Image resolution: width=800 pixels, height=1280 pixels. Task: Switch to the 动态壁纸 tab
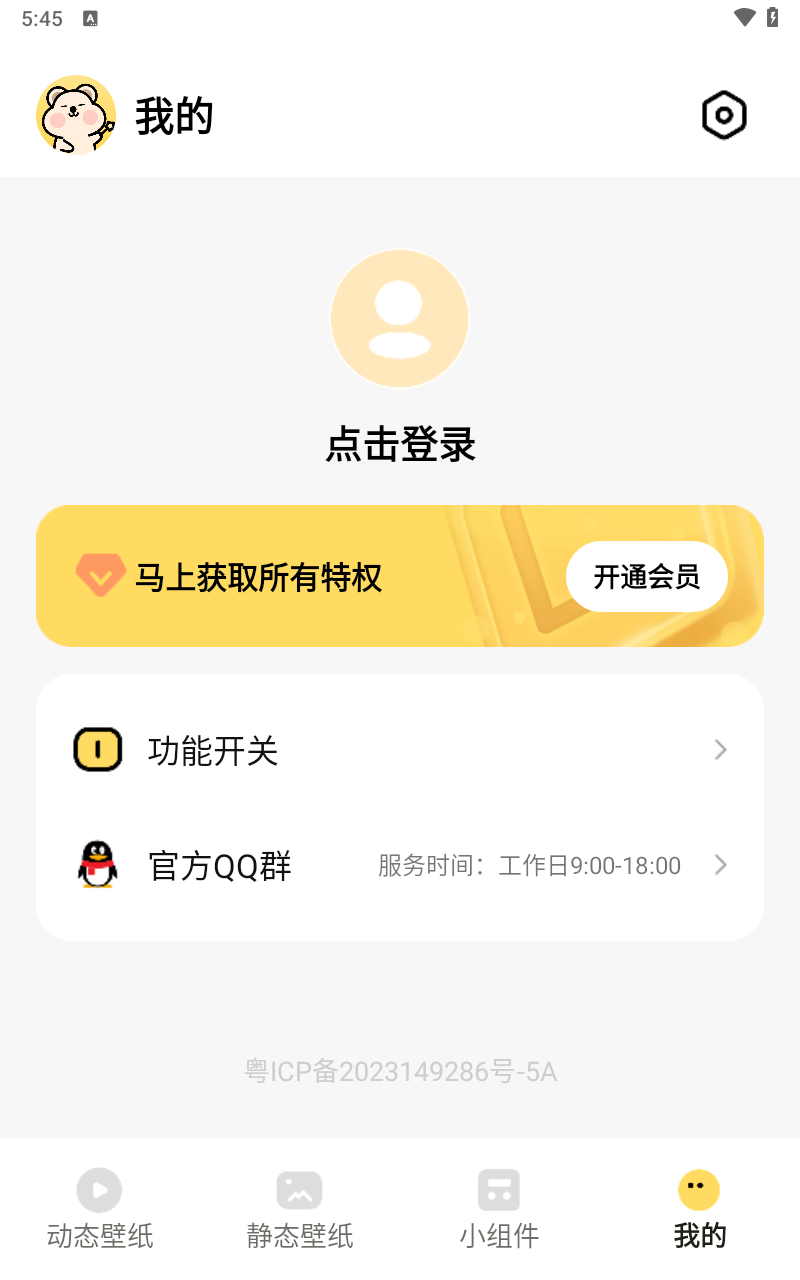[x=100, y=1209]
